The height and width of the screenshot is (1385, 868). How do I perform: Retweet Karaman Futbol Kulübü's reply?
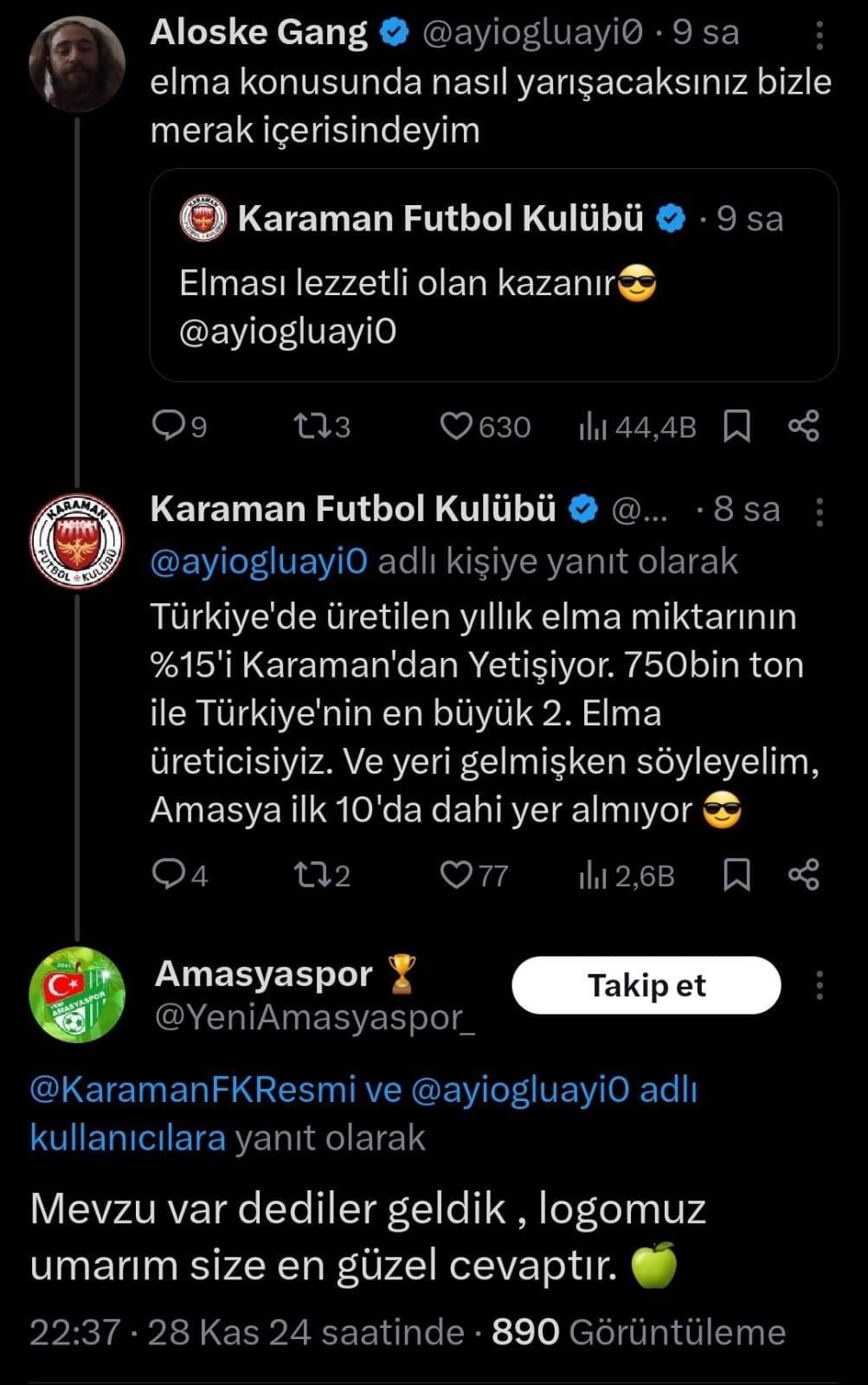[310, 874]
